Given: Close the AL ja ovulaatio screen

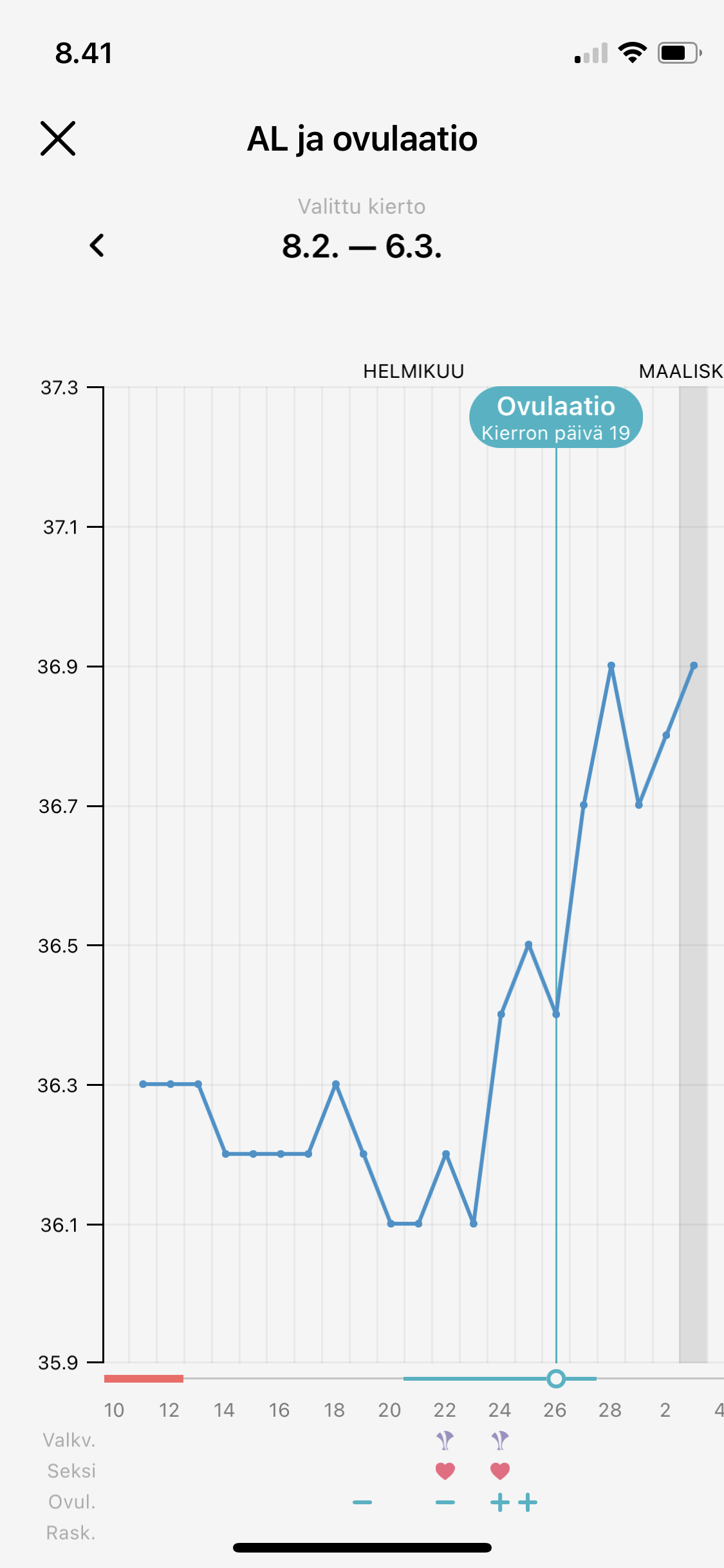Looking at the screenshot, I should [58, 138].
